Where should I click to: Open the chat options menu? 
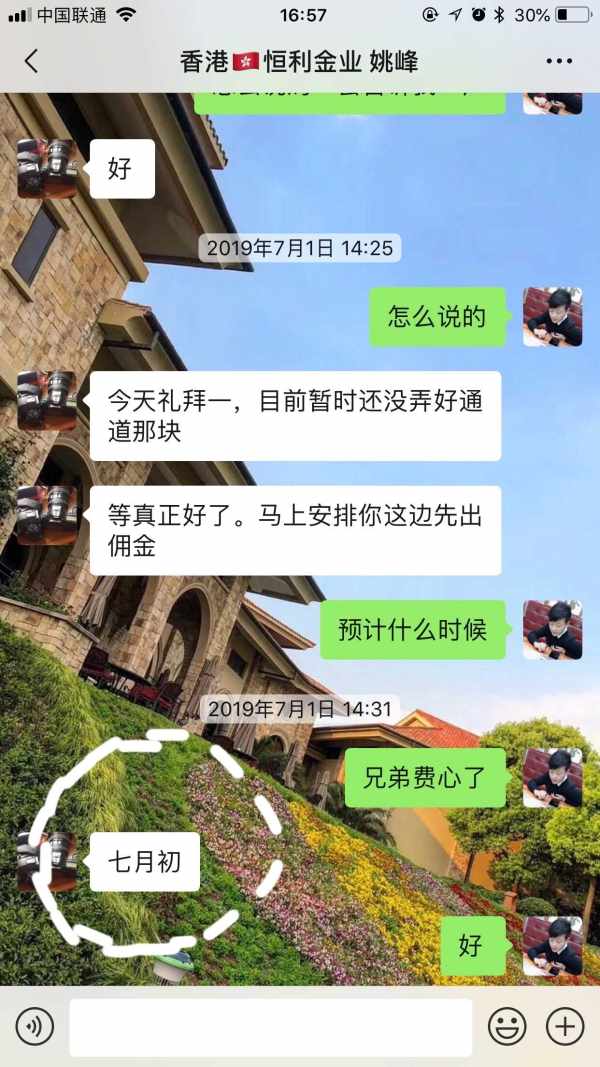[x=559, y=61]
